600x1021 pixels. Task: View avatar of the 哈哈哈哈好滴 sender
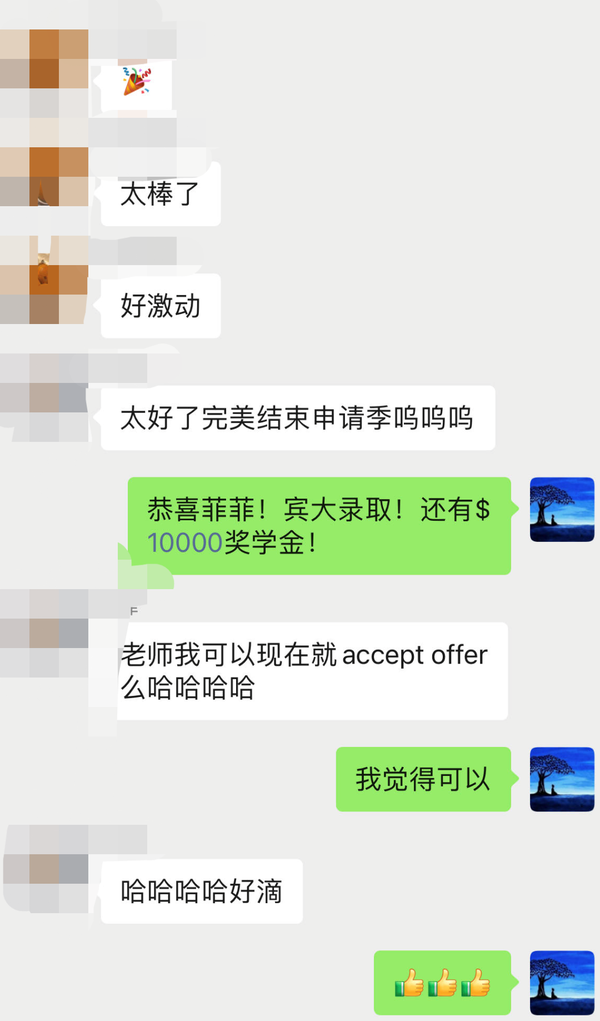coord(43,869)
